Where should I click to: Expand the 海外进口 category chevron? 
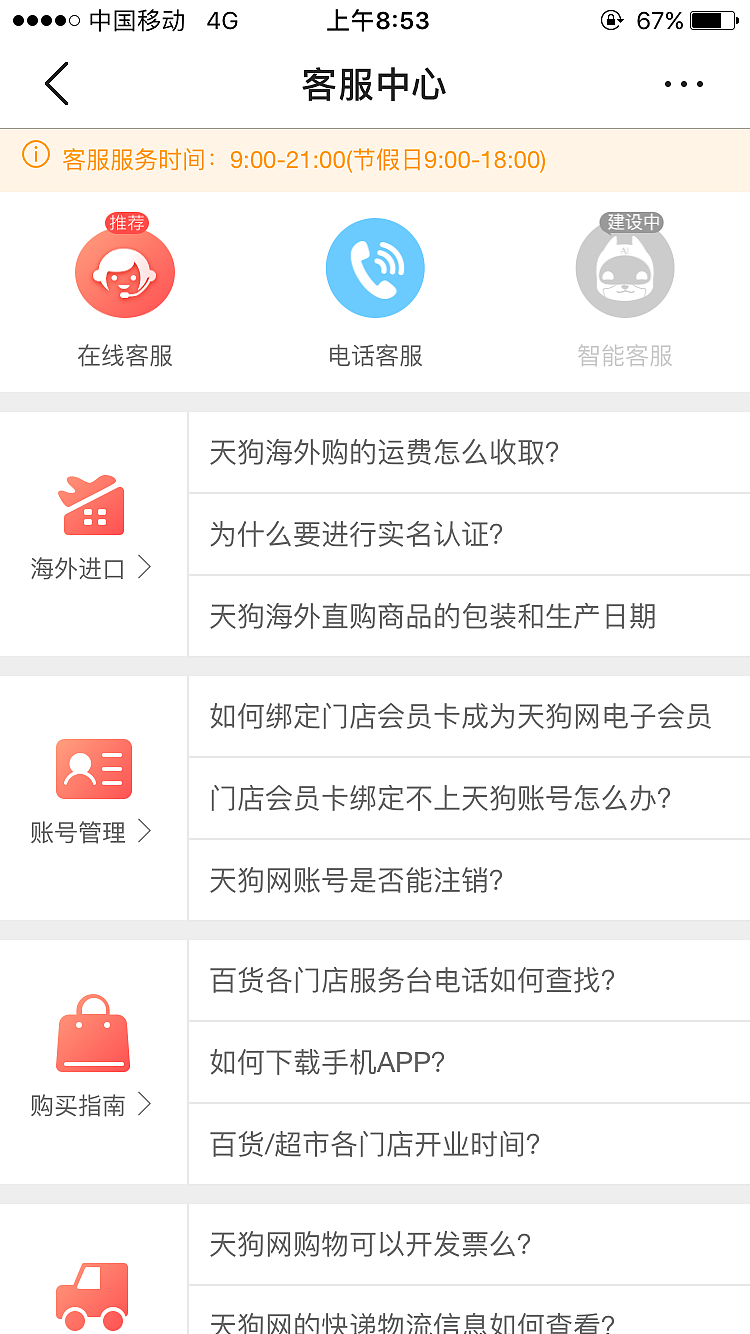pyautogui.click(x=148, y=567)
